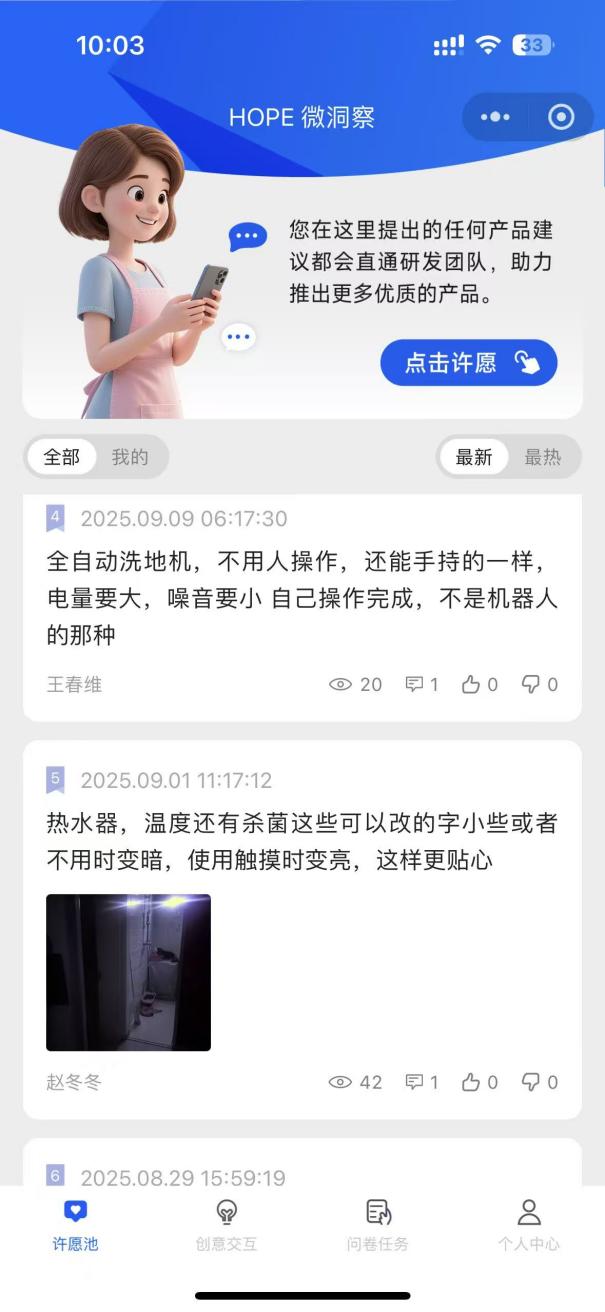The height and width of the screenshot is (1312, 605).
Task: Open comments on 赵冬冬's wish
Action: [421, 1082]
